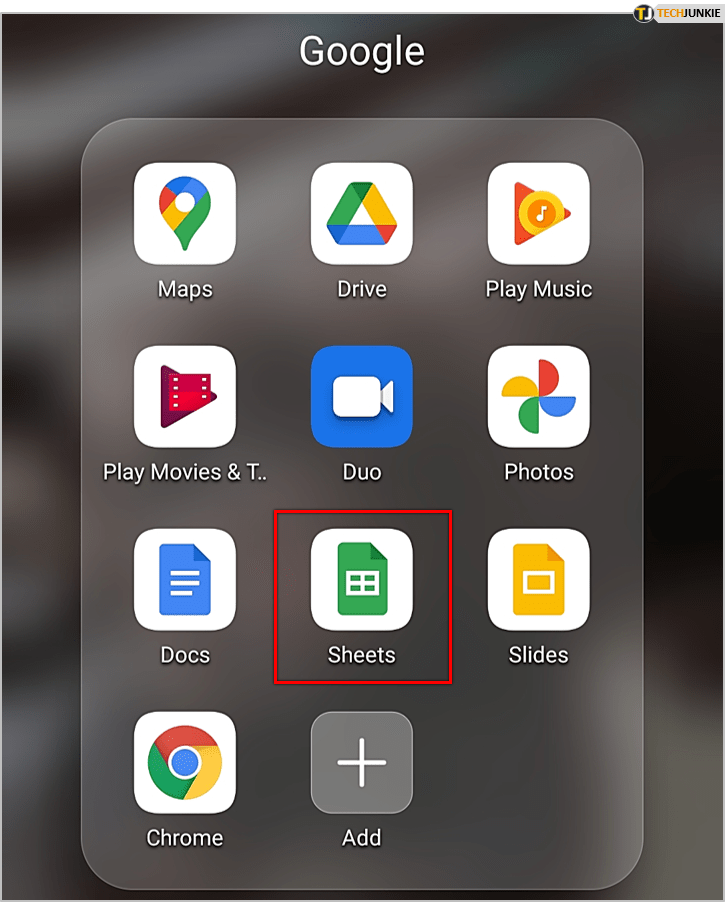Screen dimensions: 728x902
Task: Open Play Music
Action: click(538, 214)
